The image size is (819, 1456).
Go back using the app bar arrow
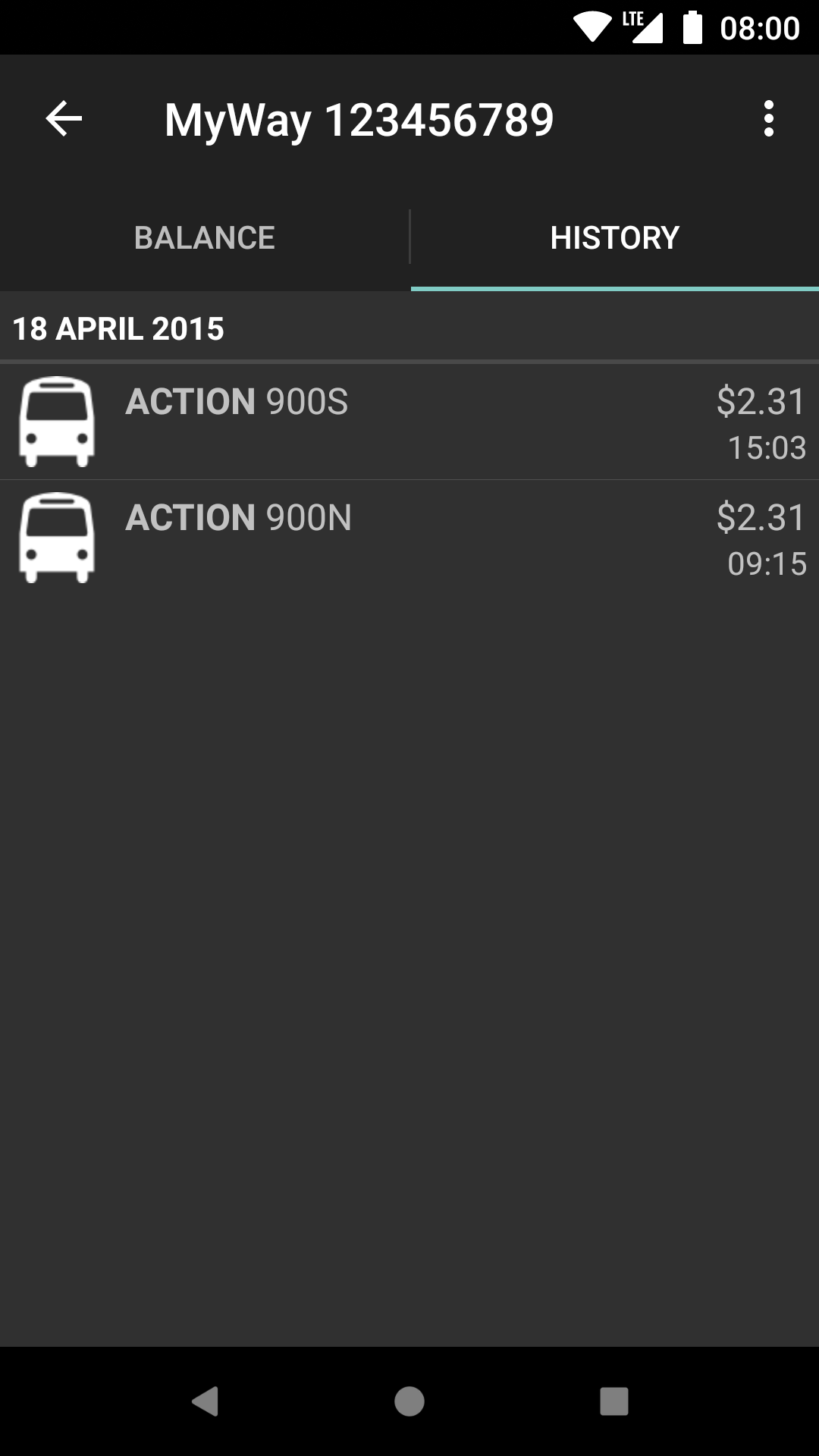pos(64,119)
